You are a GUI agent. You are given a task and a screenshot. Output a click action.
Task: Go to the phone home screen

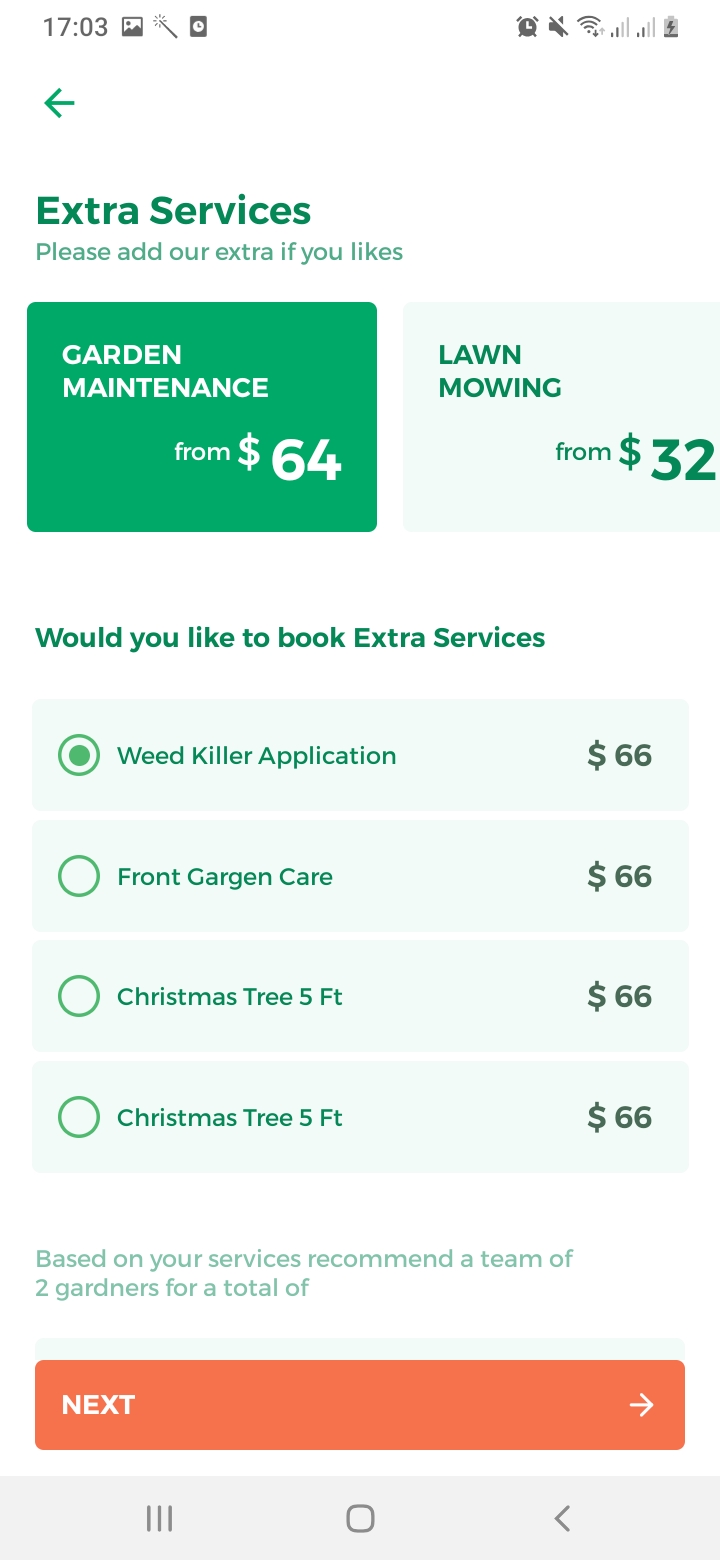tap(360, 1518)
